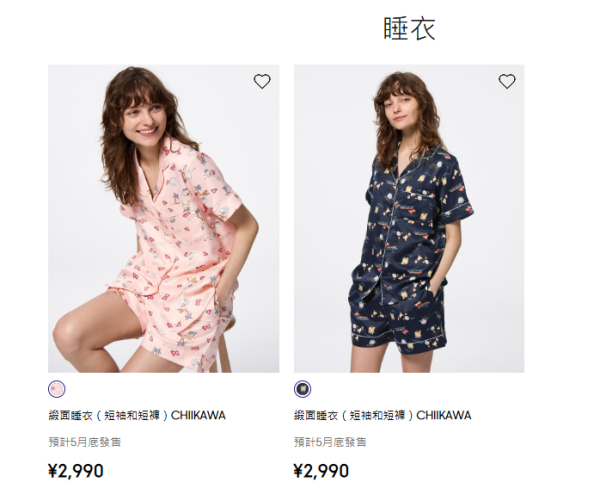This screenshot has height=501, width=600.
Task: Add the pink satin pajamas to favorites
Action: tap(262, 82)
